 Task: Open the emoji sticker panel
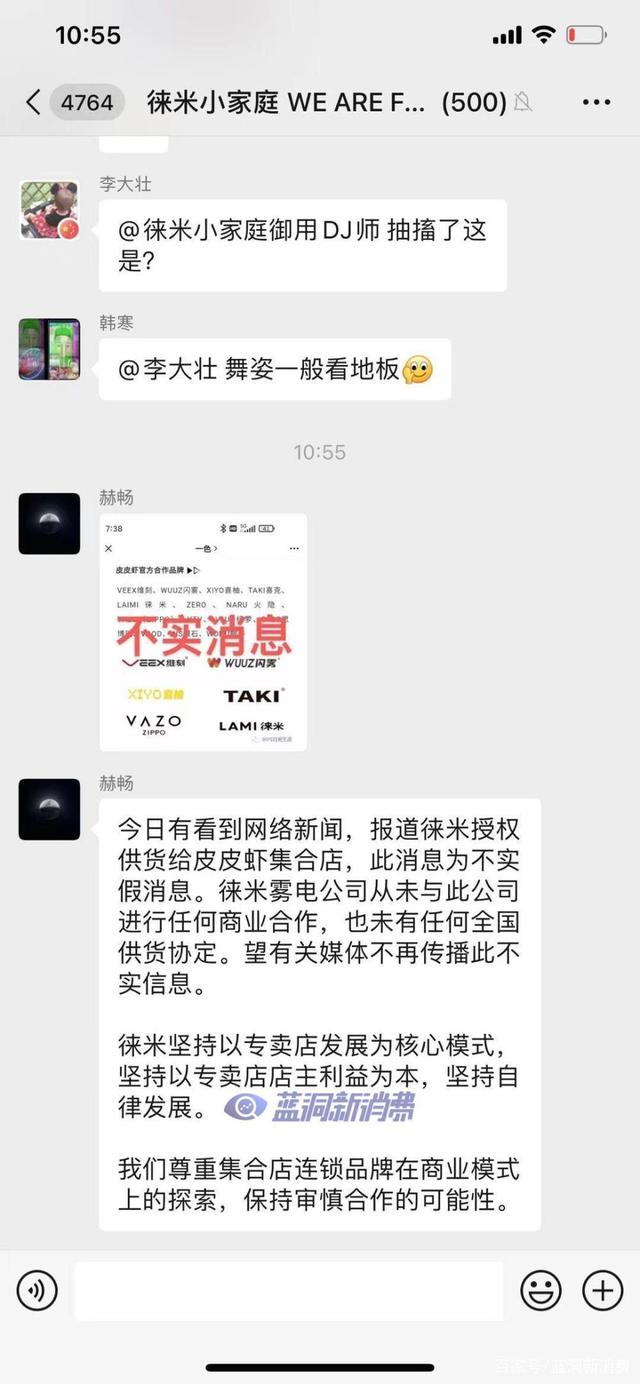[541, 1291]
